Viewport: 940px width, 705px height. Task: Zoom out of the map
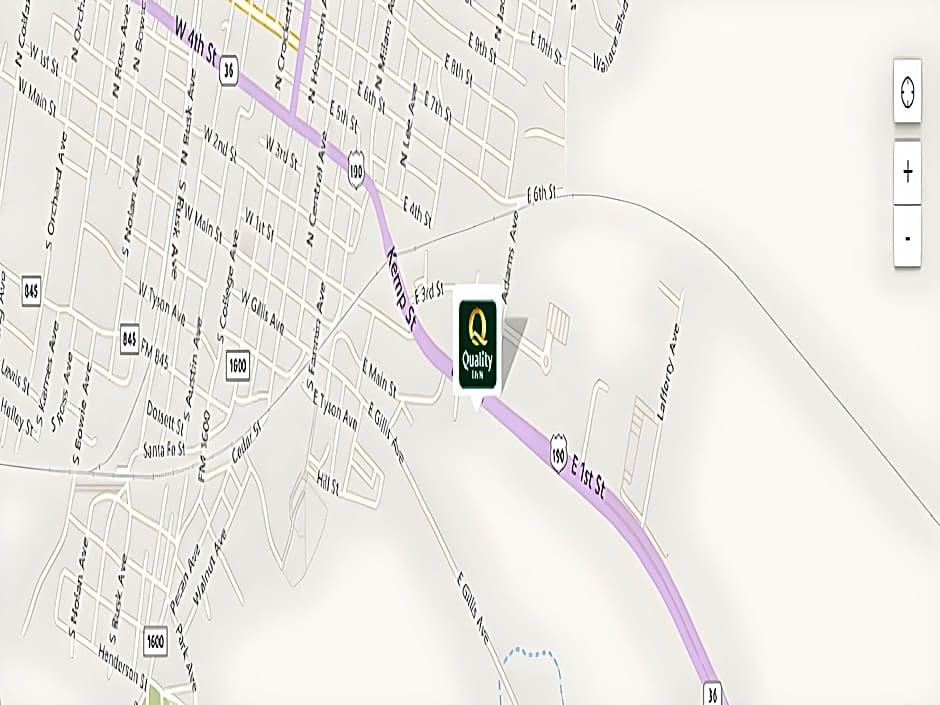[907, 237]
